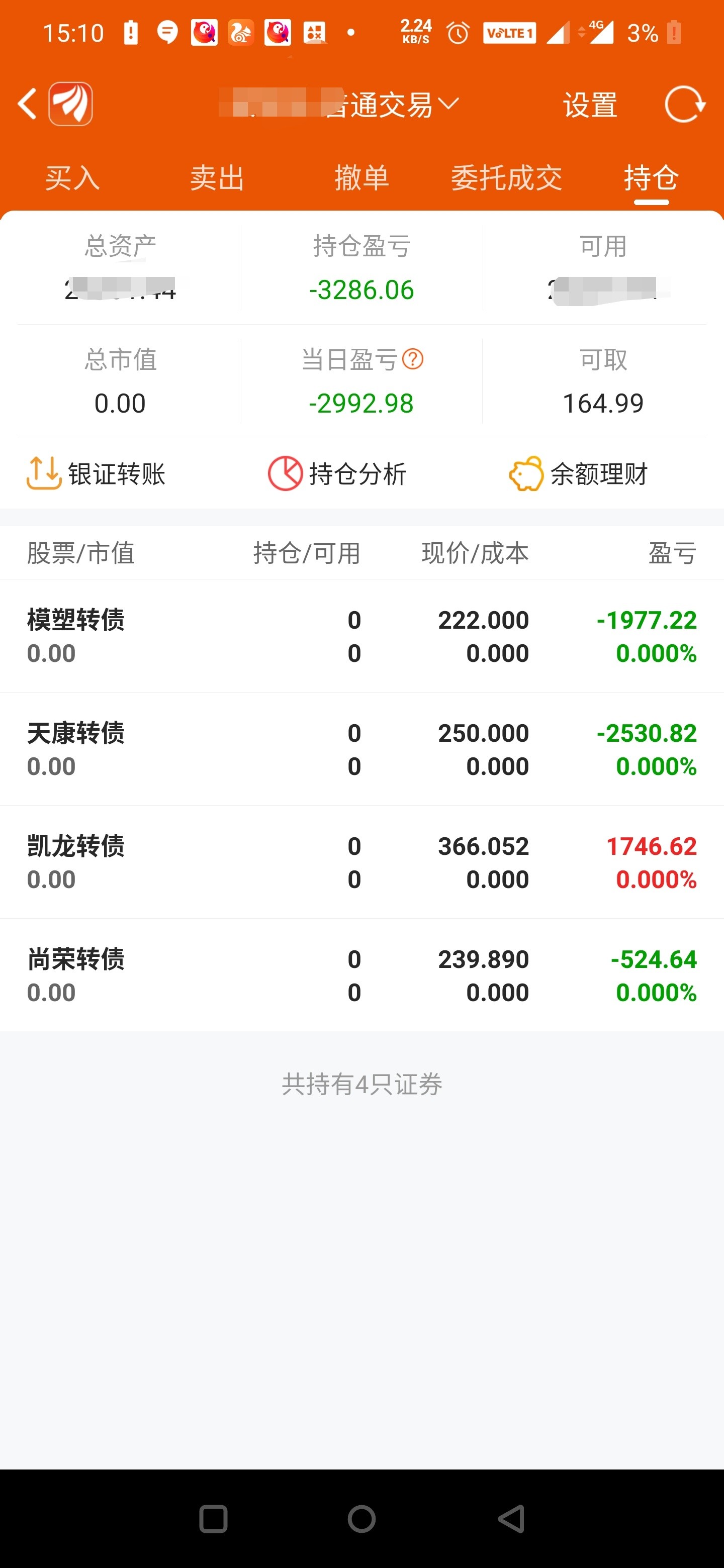Go back using the back arrow
The image size is (724, 1568).
pyautogui.click(x=27, y=104)
